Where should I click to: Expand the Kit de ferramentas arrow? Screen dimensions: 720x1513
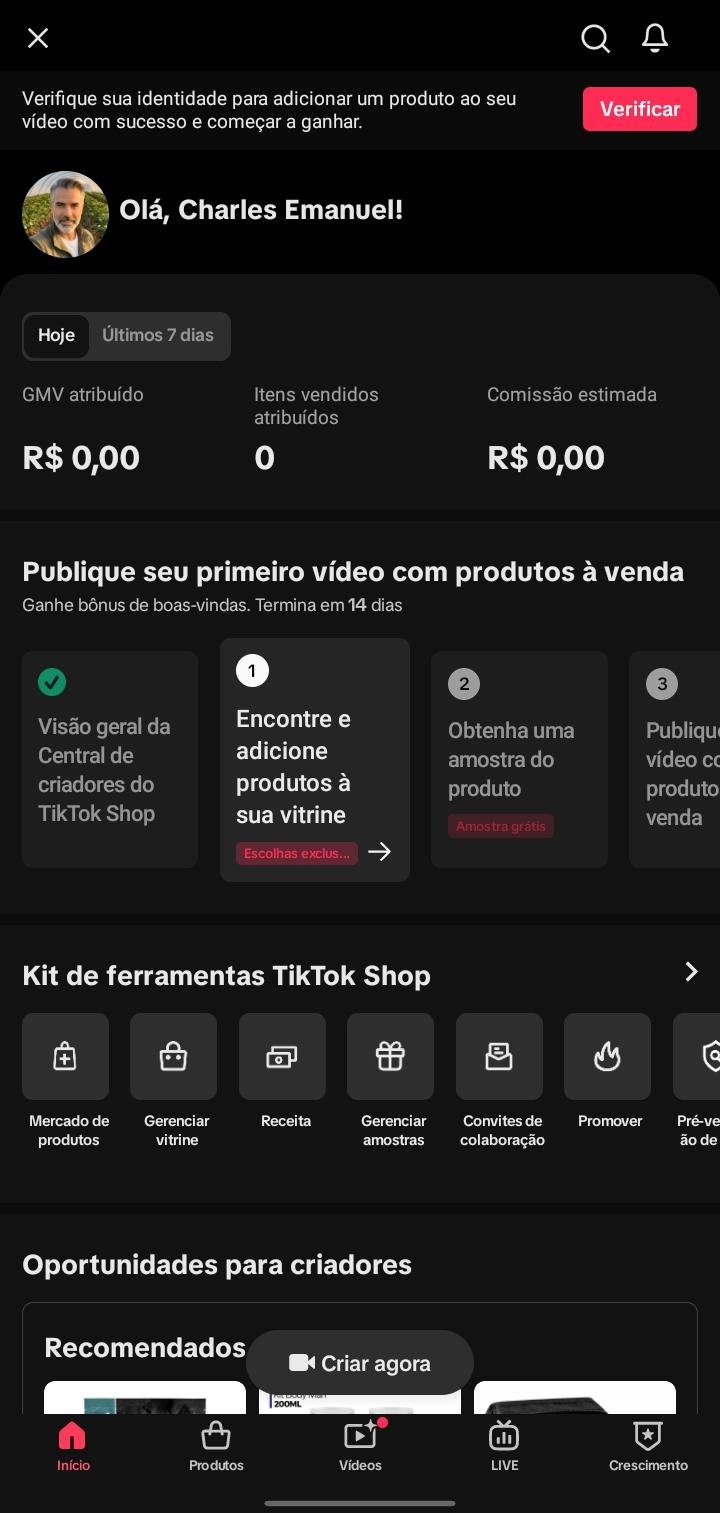point(691,972)
